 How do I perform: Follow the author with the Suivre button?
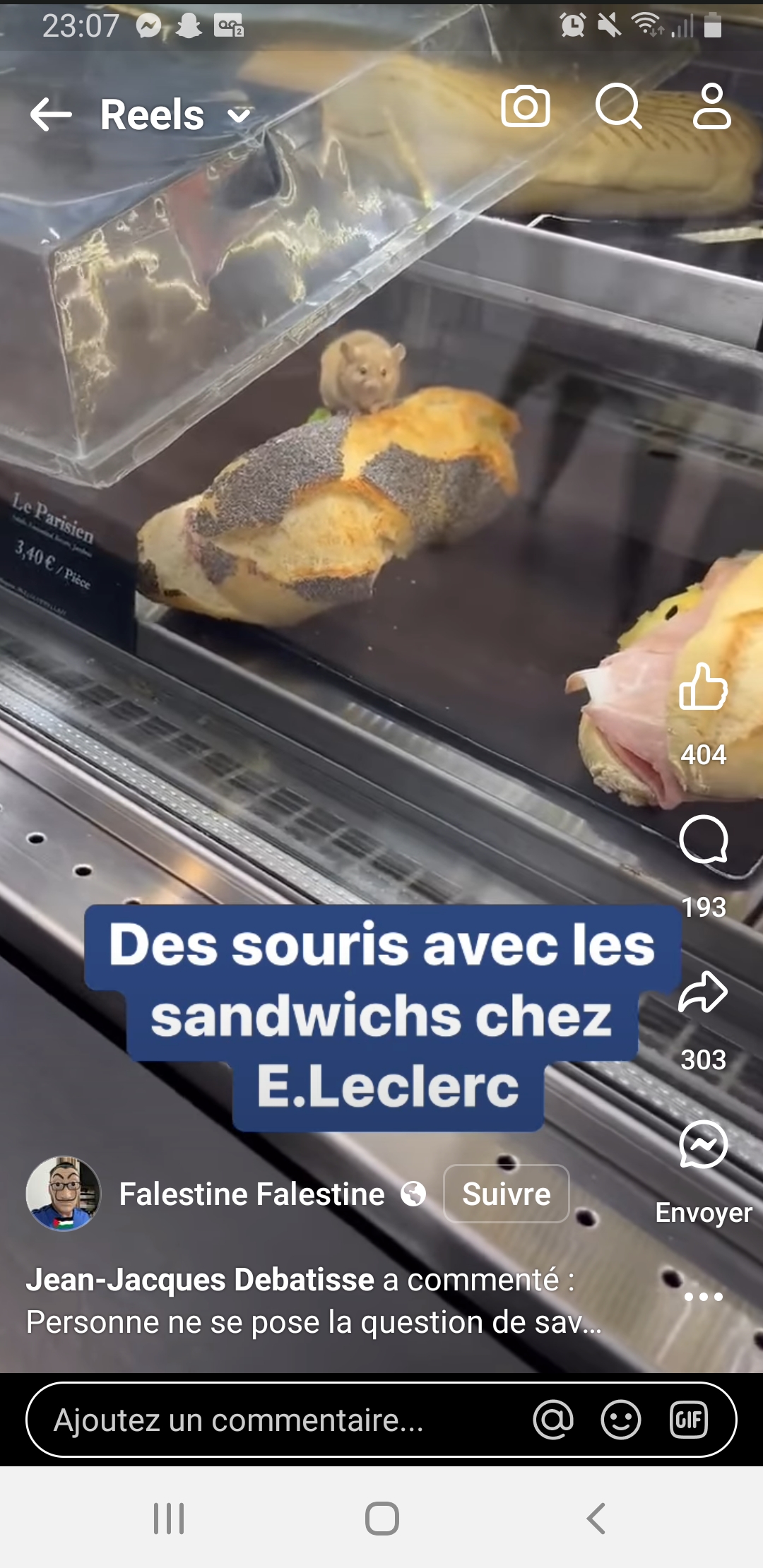tap(506, 1194)
